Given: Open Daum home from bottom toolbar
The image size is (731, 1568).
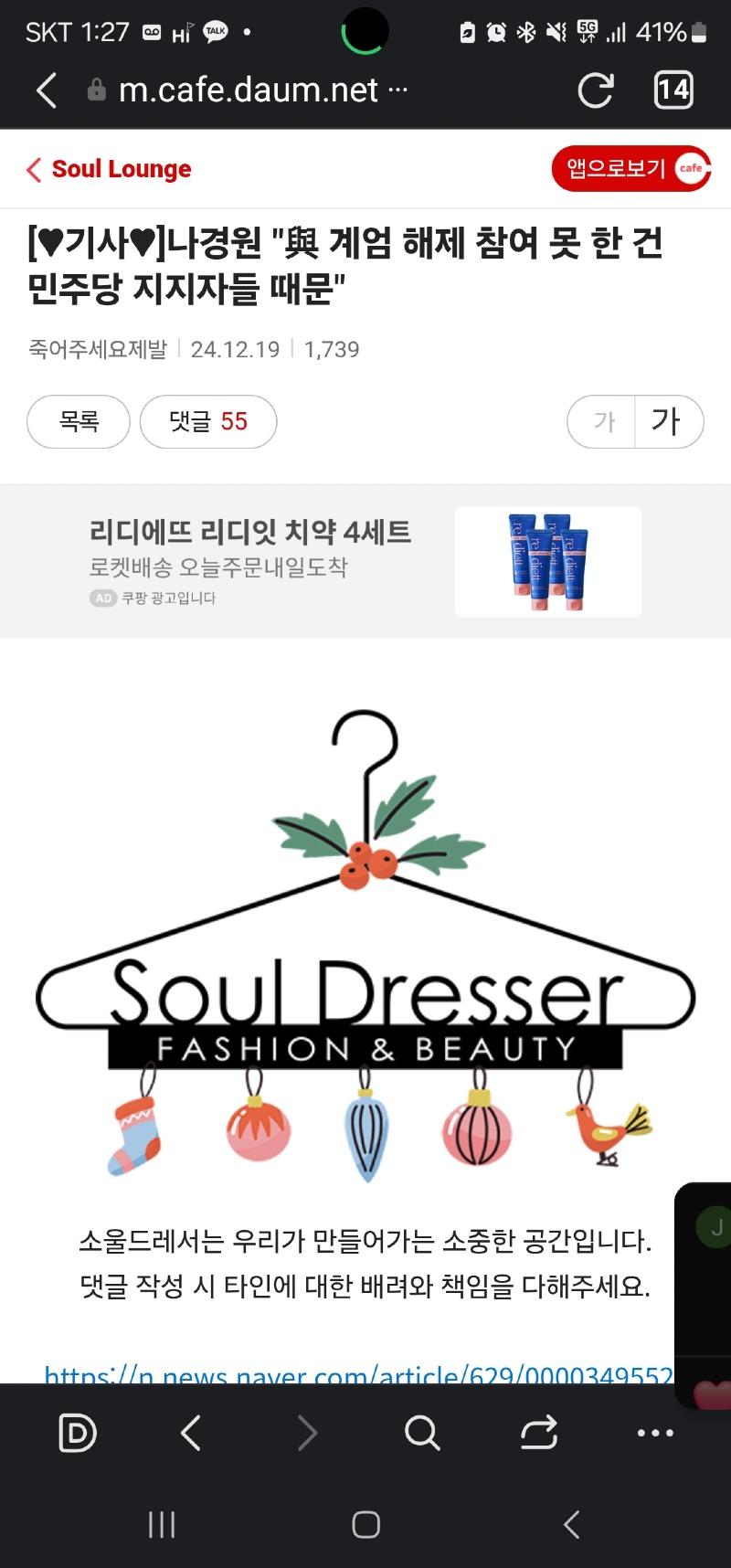Looking at the screenshot, I should point(77,1432).
